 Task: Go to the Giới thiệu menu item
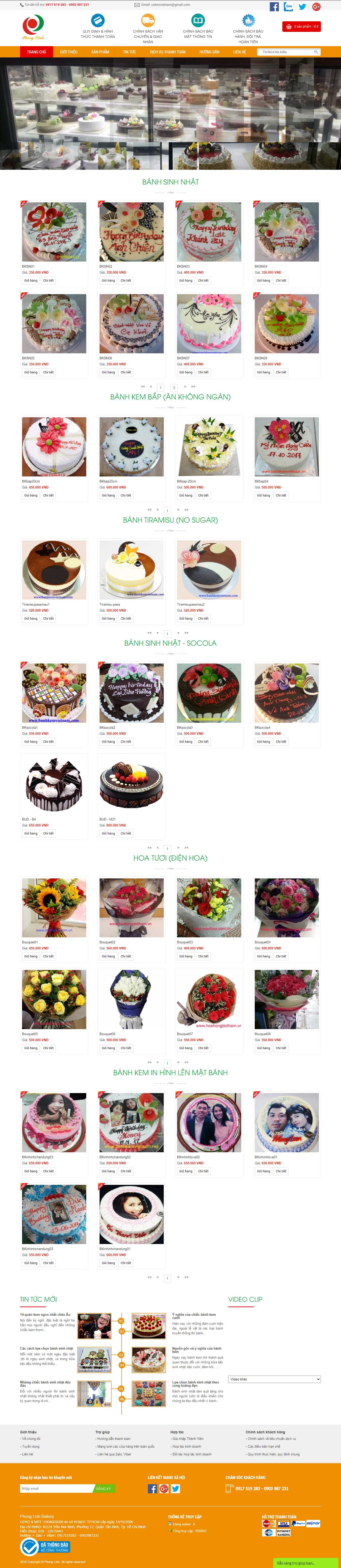pyautogui.click(x=69, y=52)
